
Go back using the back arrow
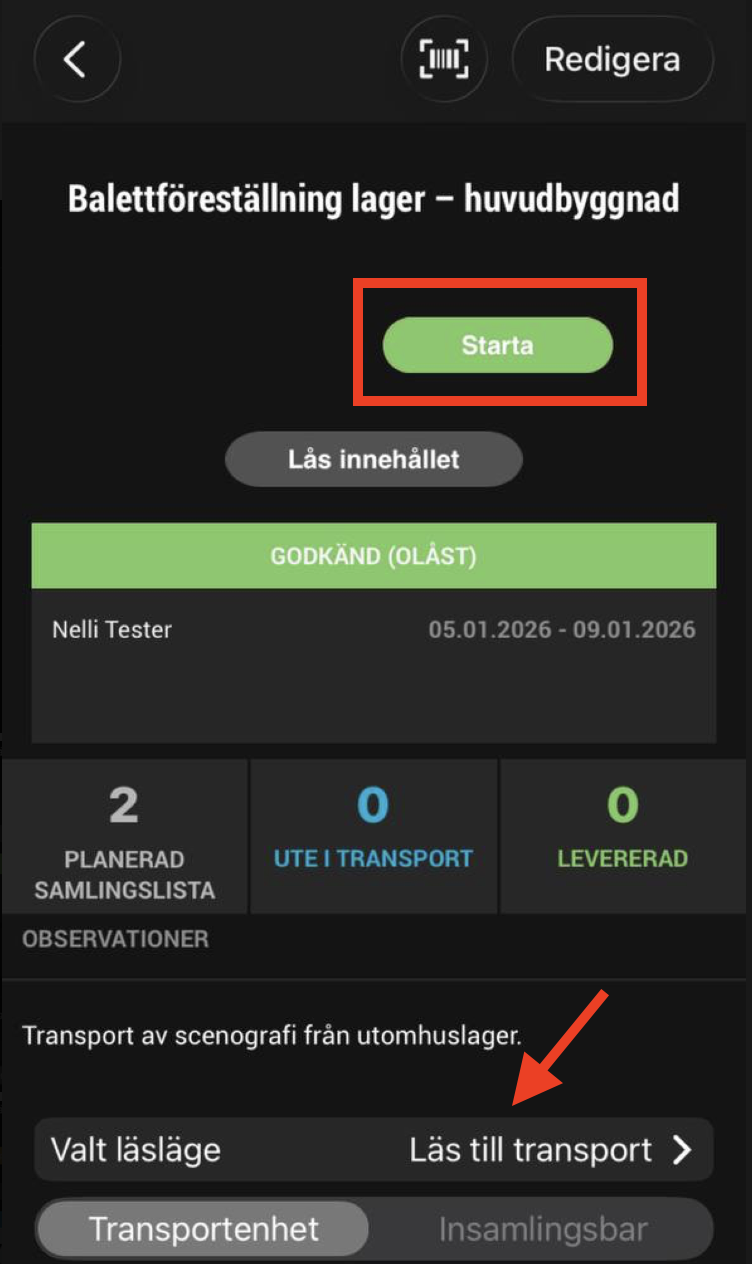click(77, 60)
